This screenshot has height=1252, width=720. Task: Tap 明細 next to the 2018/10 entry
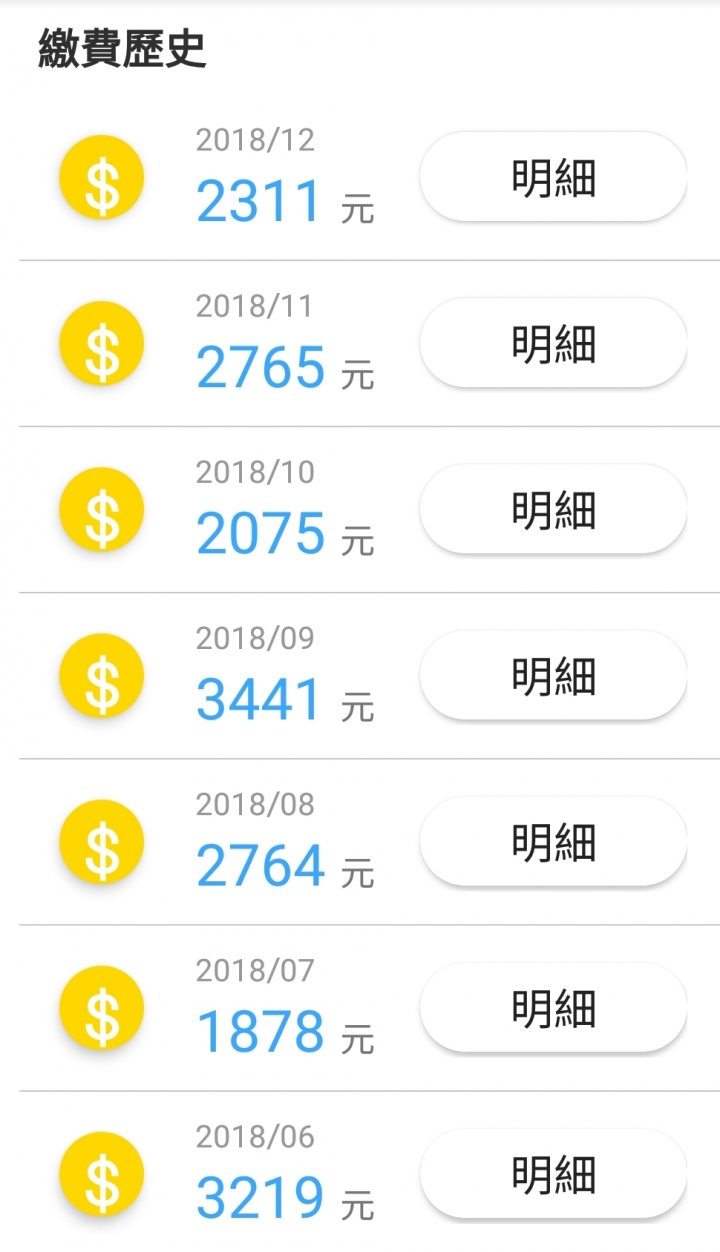[x=553, y=509]
